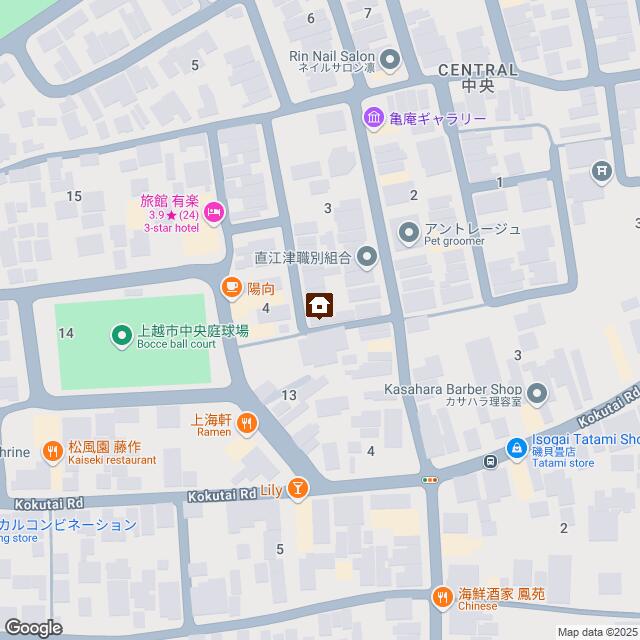Open the 上越市中央庭球場 bocce ball court pin
Image resolution: width=640 pixels, height=640 pixels.
(x=121, y=334)
